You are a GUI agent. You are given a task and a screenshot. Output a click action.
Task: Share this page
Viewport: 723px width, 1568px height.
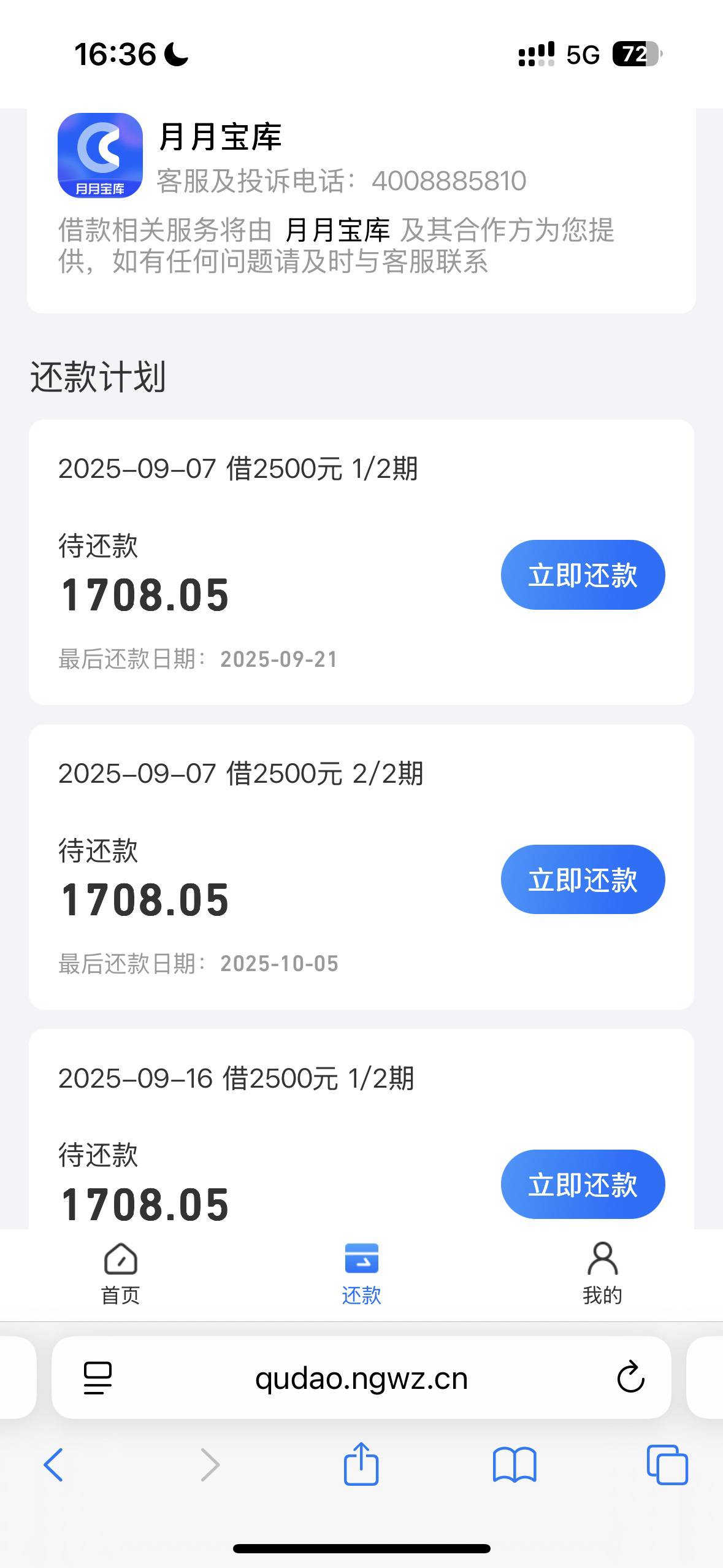coord(361,1463)
